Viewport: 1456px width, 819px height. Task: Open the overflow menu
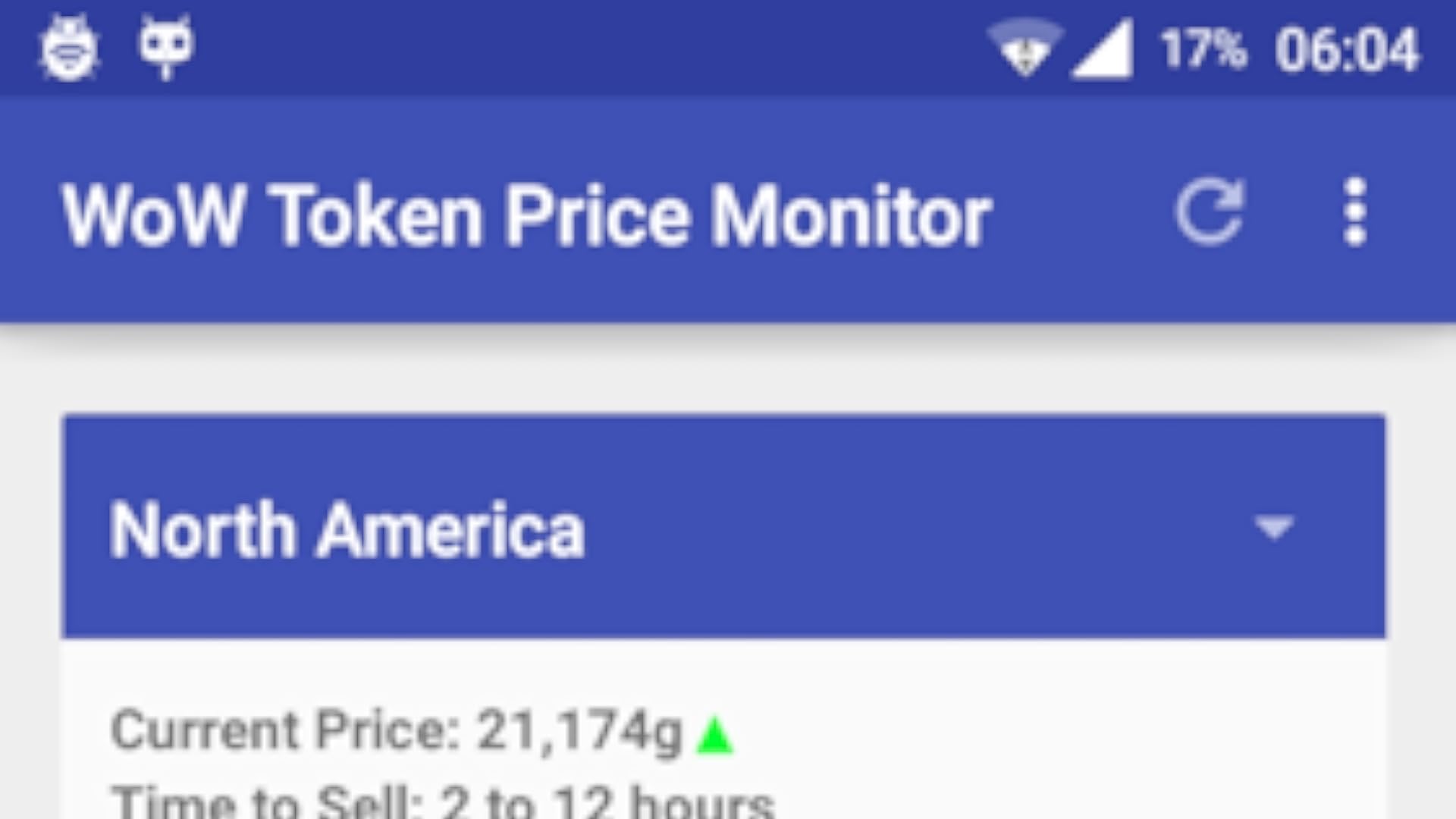pyautogui.click(x=1355, y=213)
